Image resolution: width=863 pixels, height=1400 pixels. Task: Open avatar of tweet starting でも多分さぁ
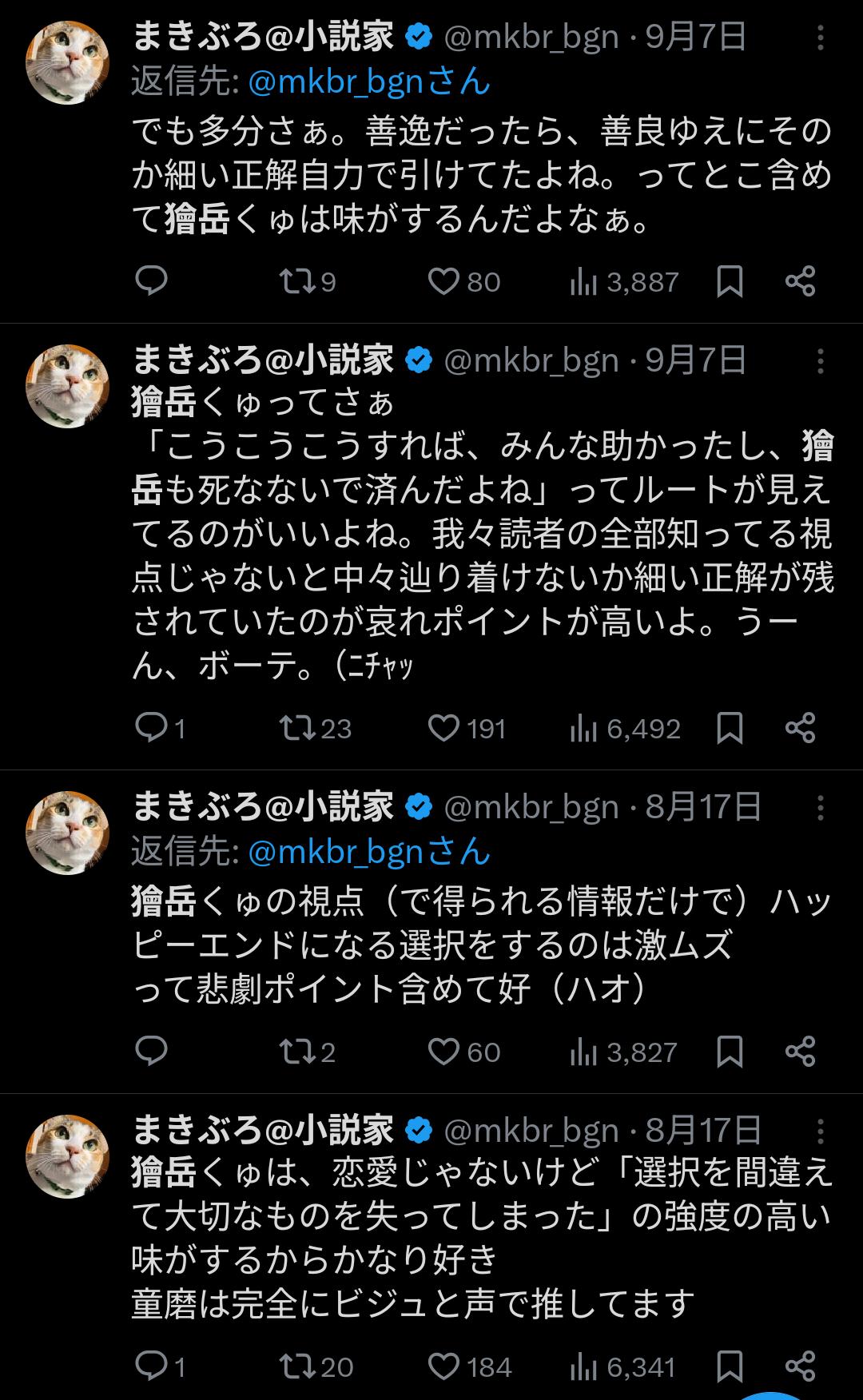[68, 62]
